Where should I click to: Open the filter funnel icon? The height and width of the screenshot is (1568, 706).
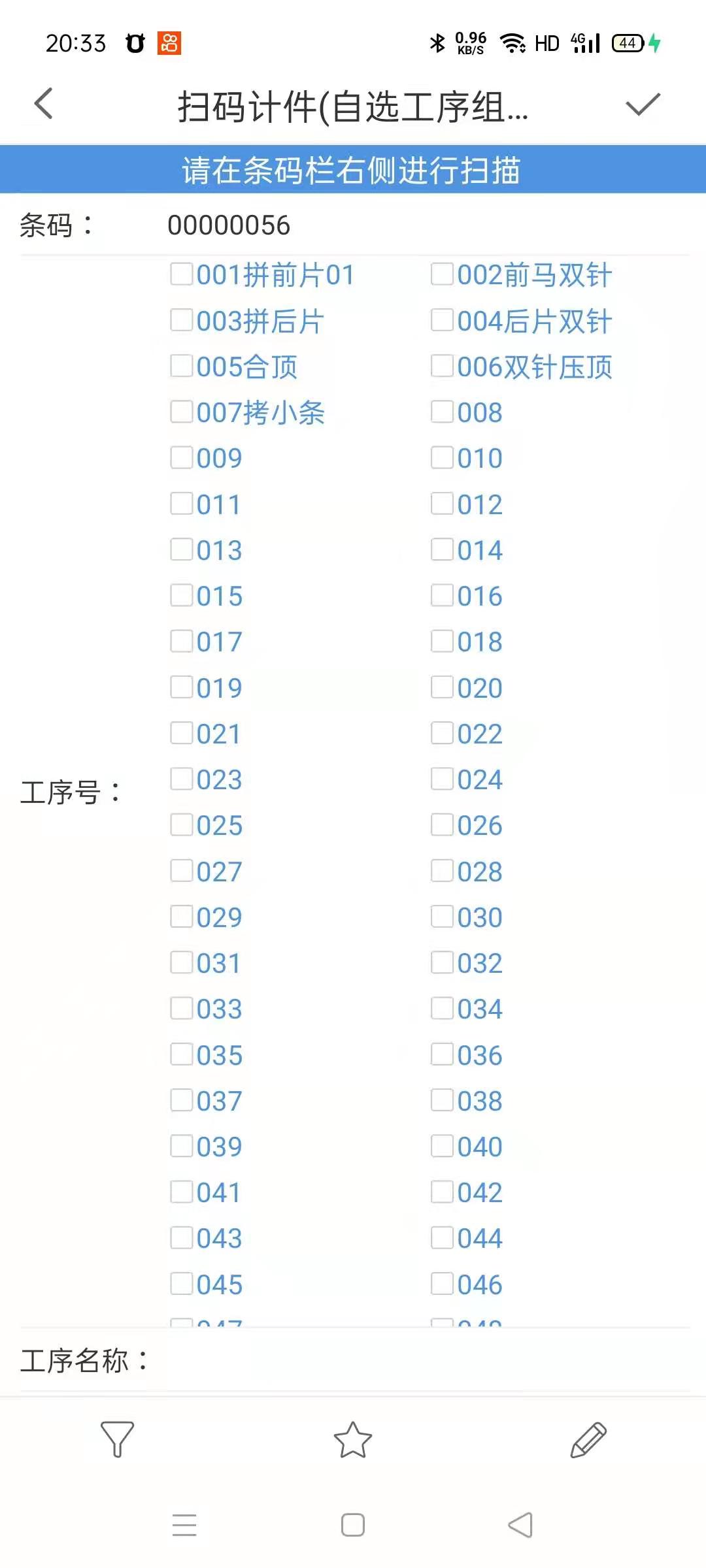(118, 1439)
